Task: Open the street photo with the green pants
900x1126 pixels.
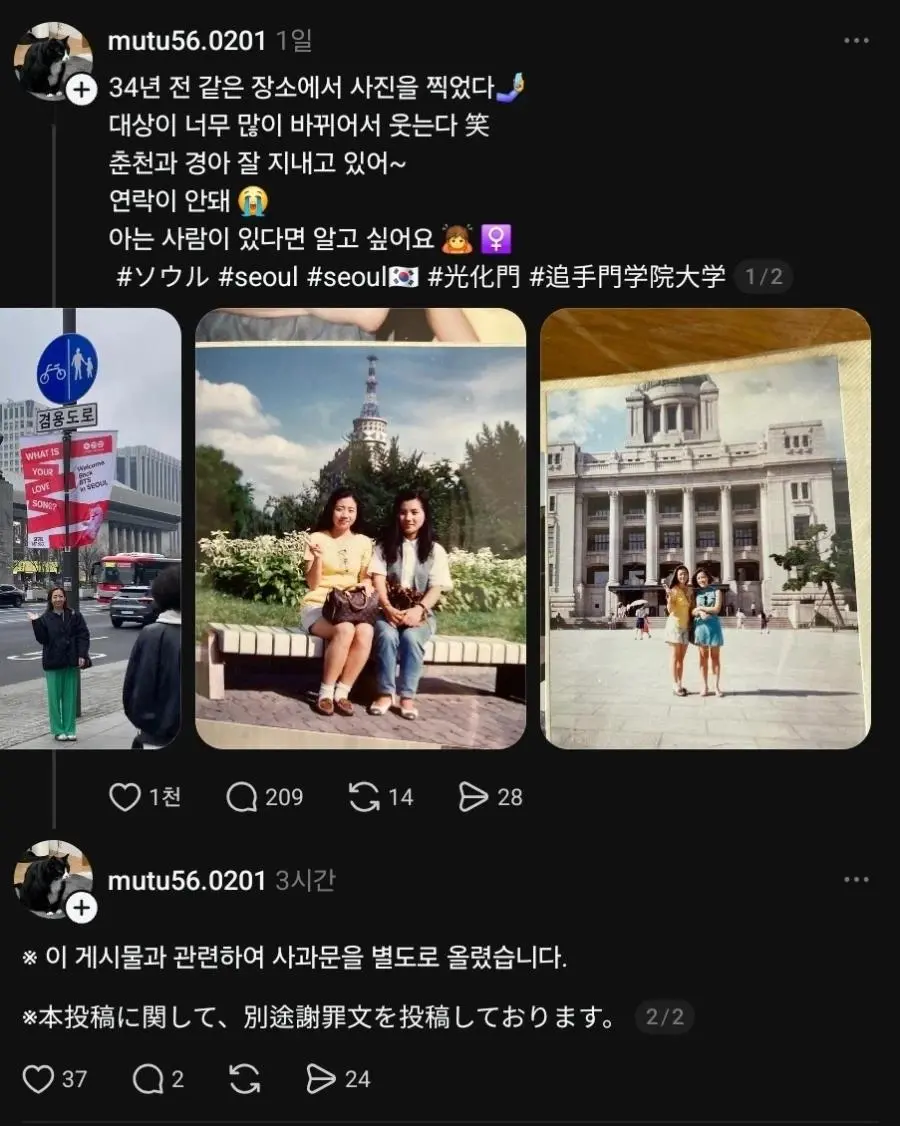Action: click(90, 529)
